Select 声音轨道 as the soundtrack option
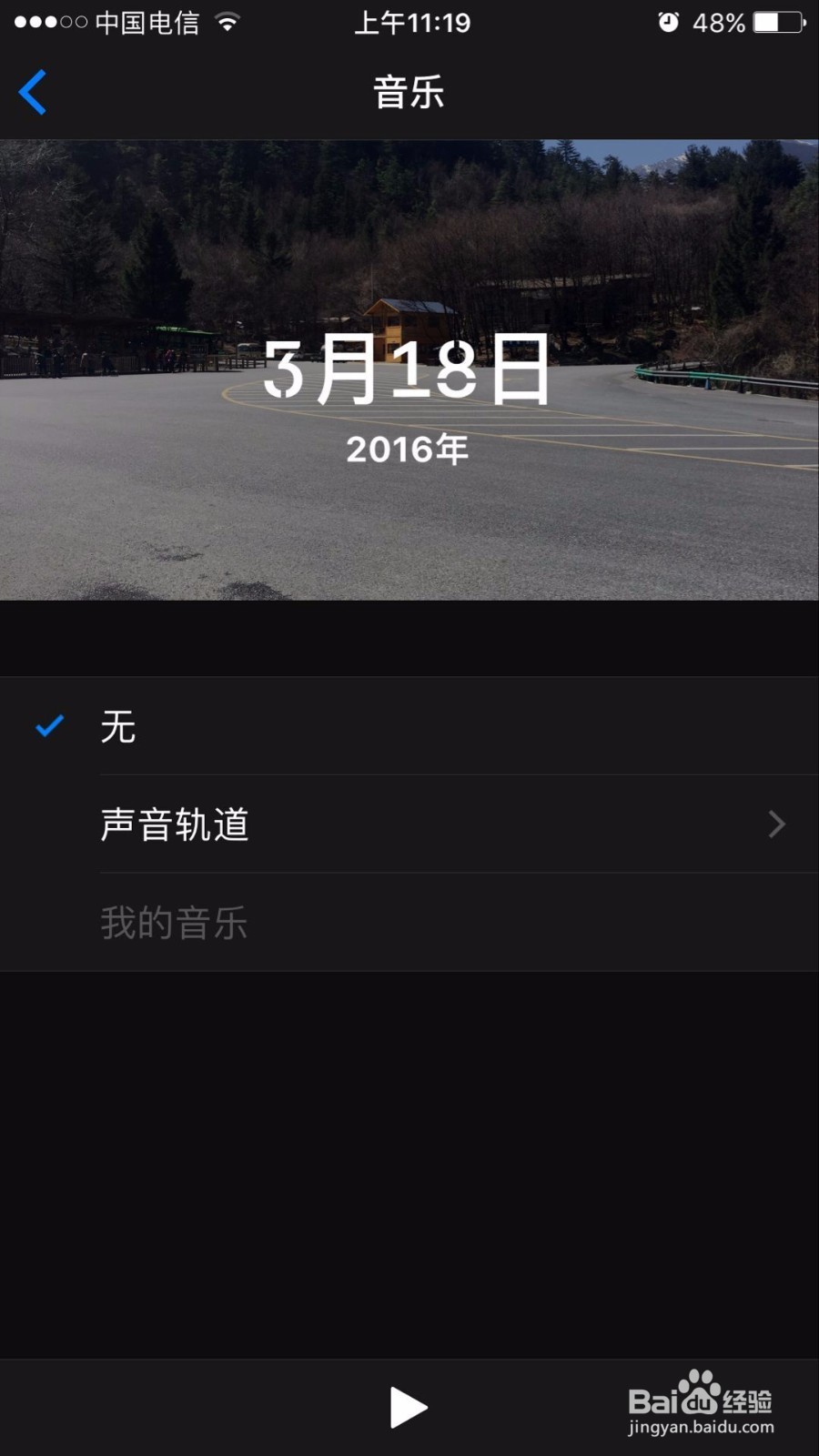This screenshot has height=1456, width=819. [x=175, y=824]
